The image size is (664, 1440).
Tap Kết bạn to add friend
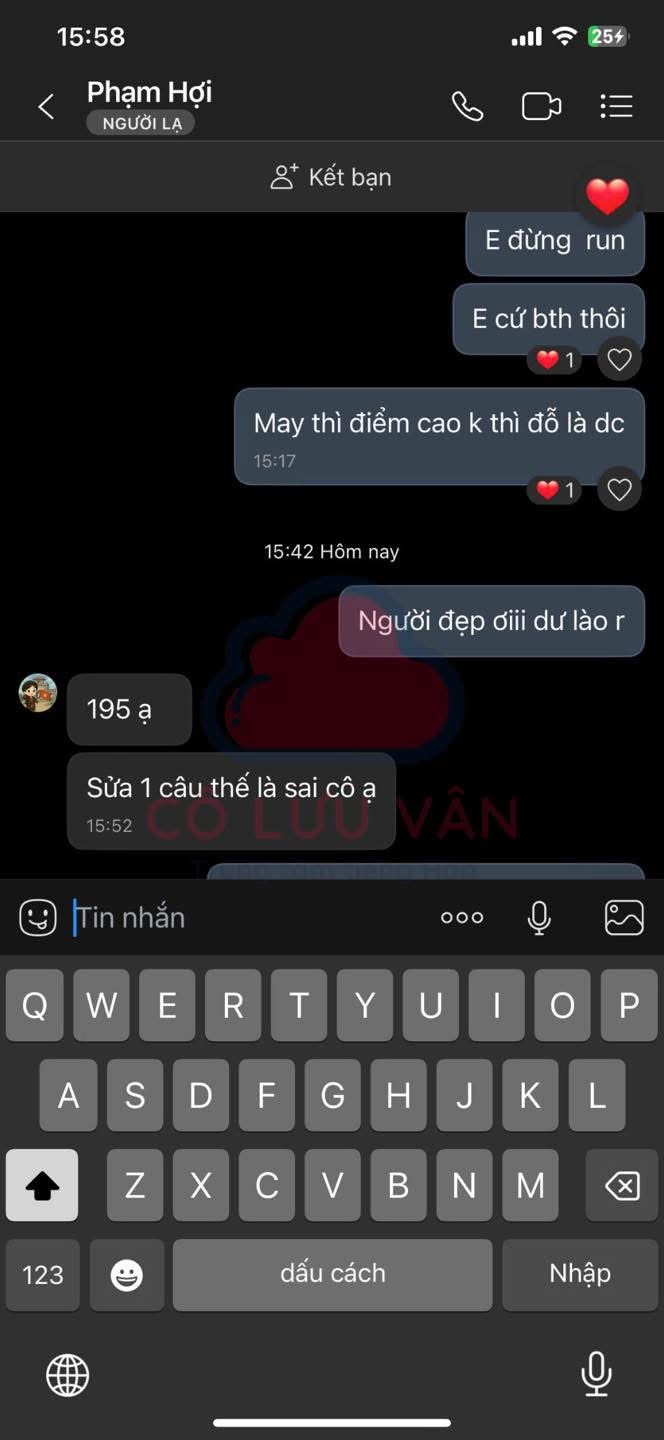[331, 177]
